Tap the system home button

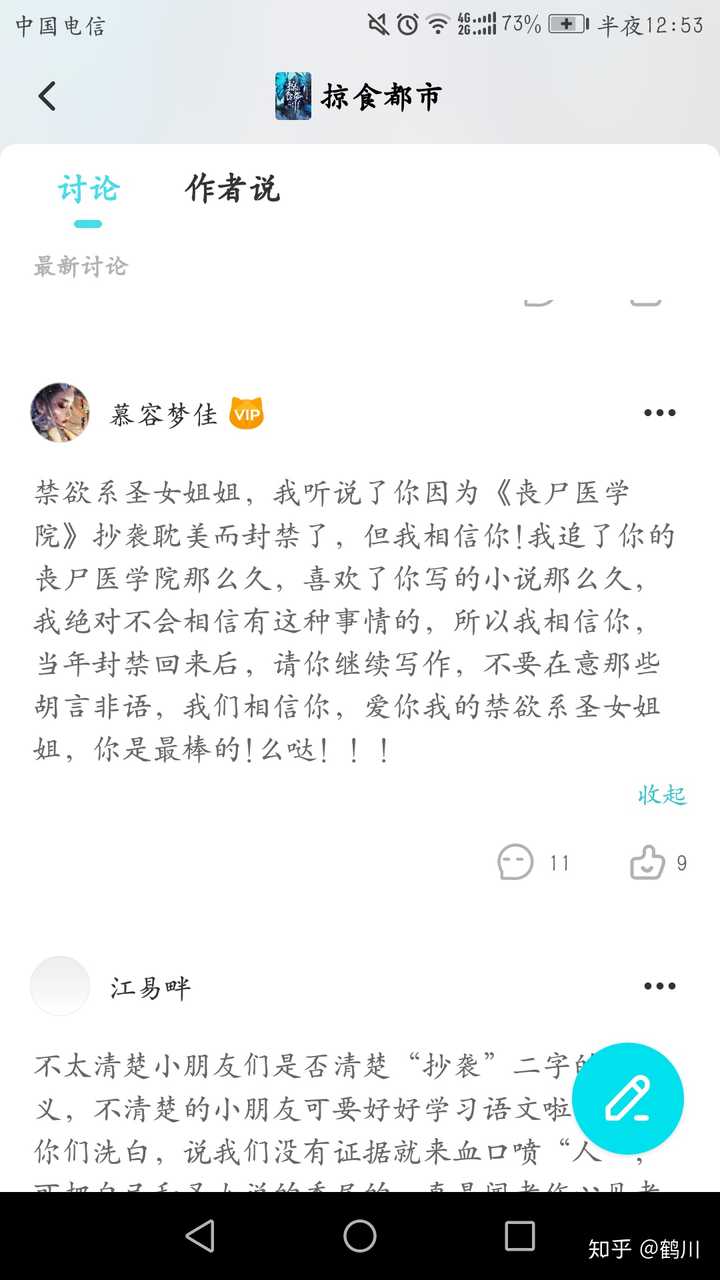[x=360, y=1236]
